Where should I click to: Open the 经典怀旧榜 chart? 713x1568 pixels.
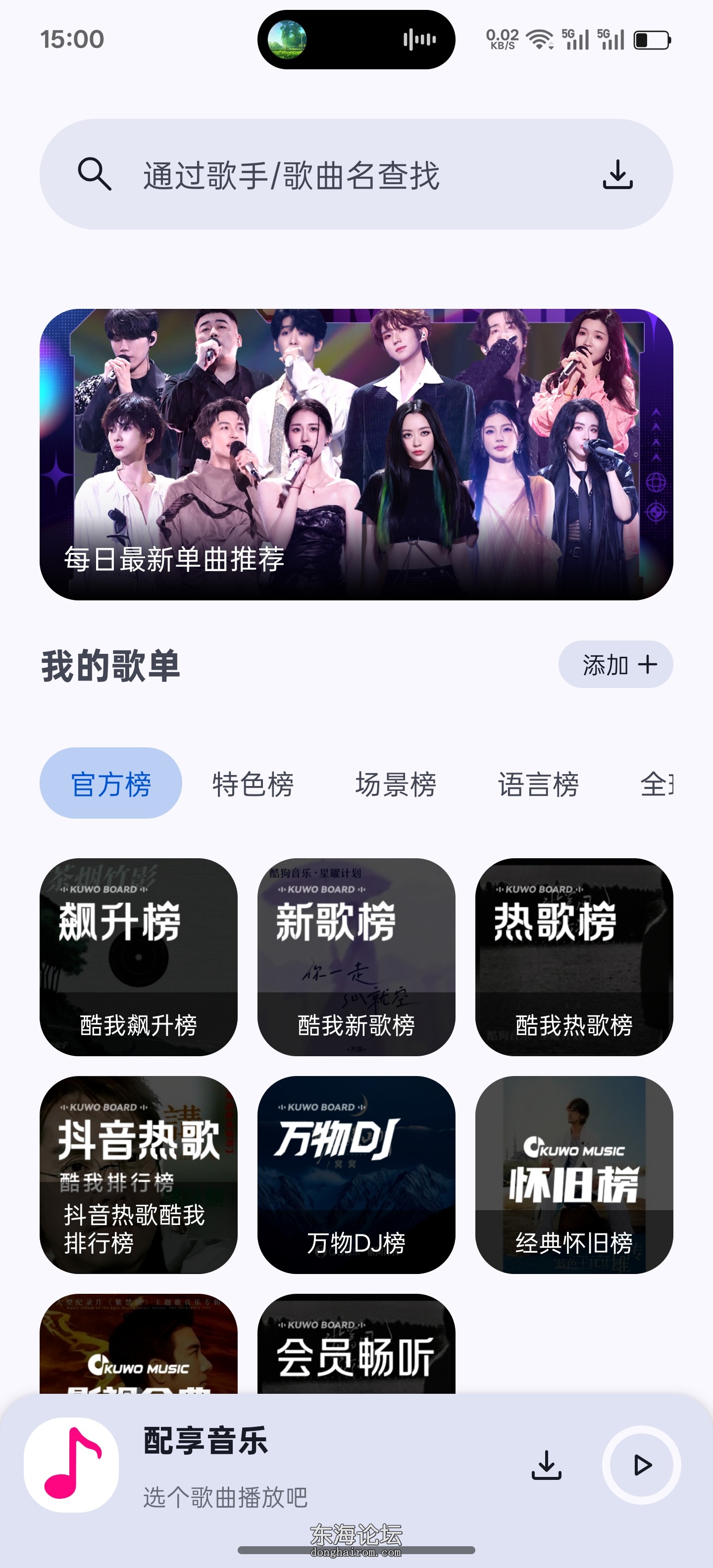[x=573, y=1175]
